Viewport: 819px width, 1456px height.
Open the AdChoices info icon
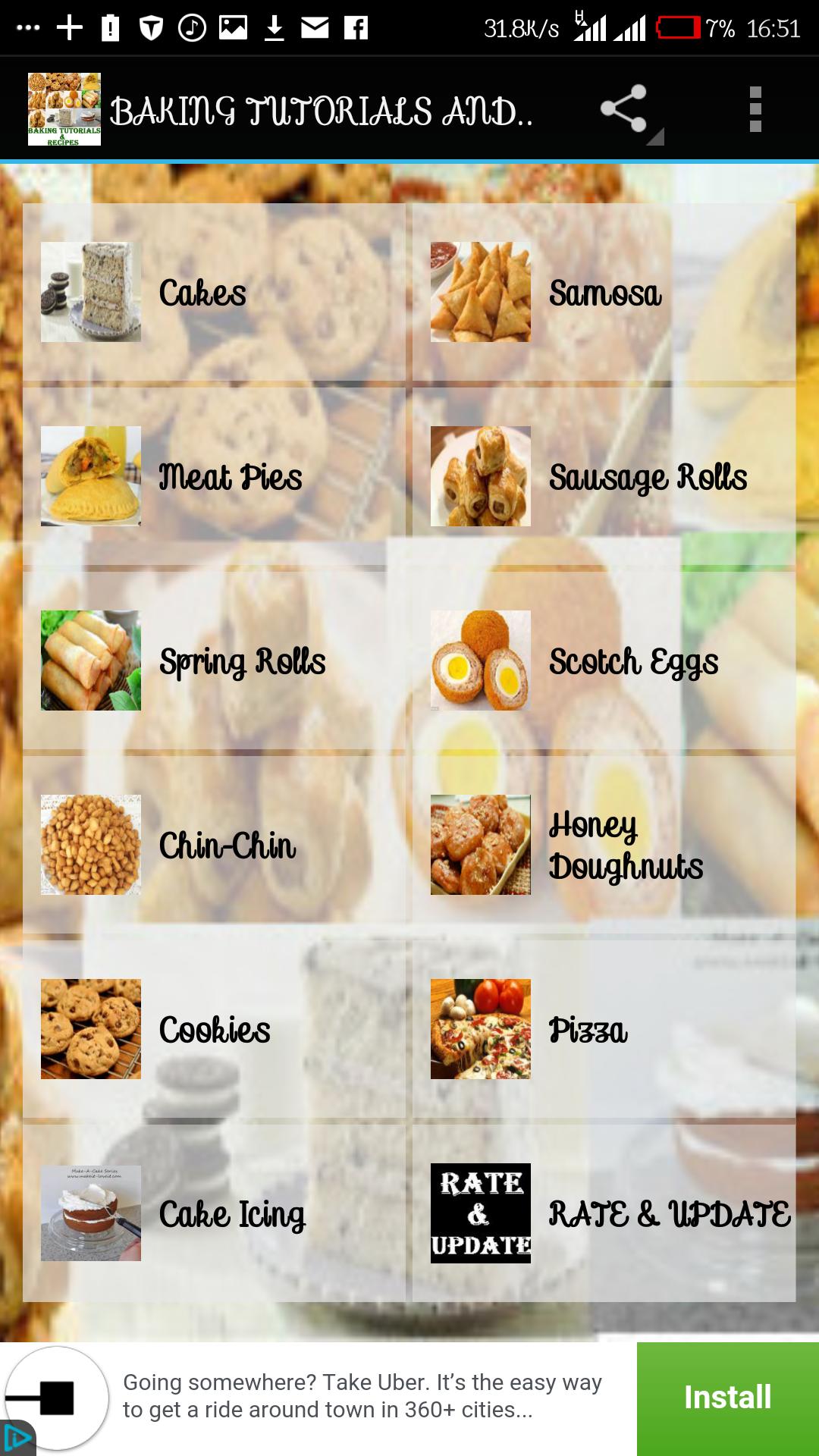coord(15,1439)
